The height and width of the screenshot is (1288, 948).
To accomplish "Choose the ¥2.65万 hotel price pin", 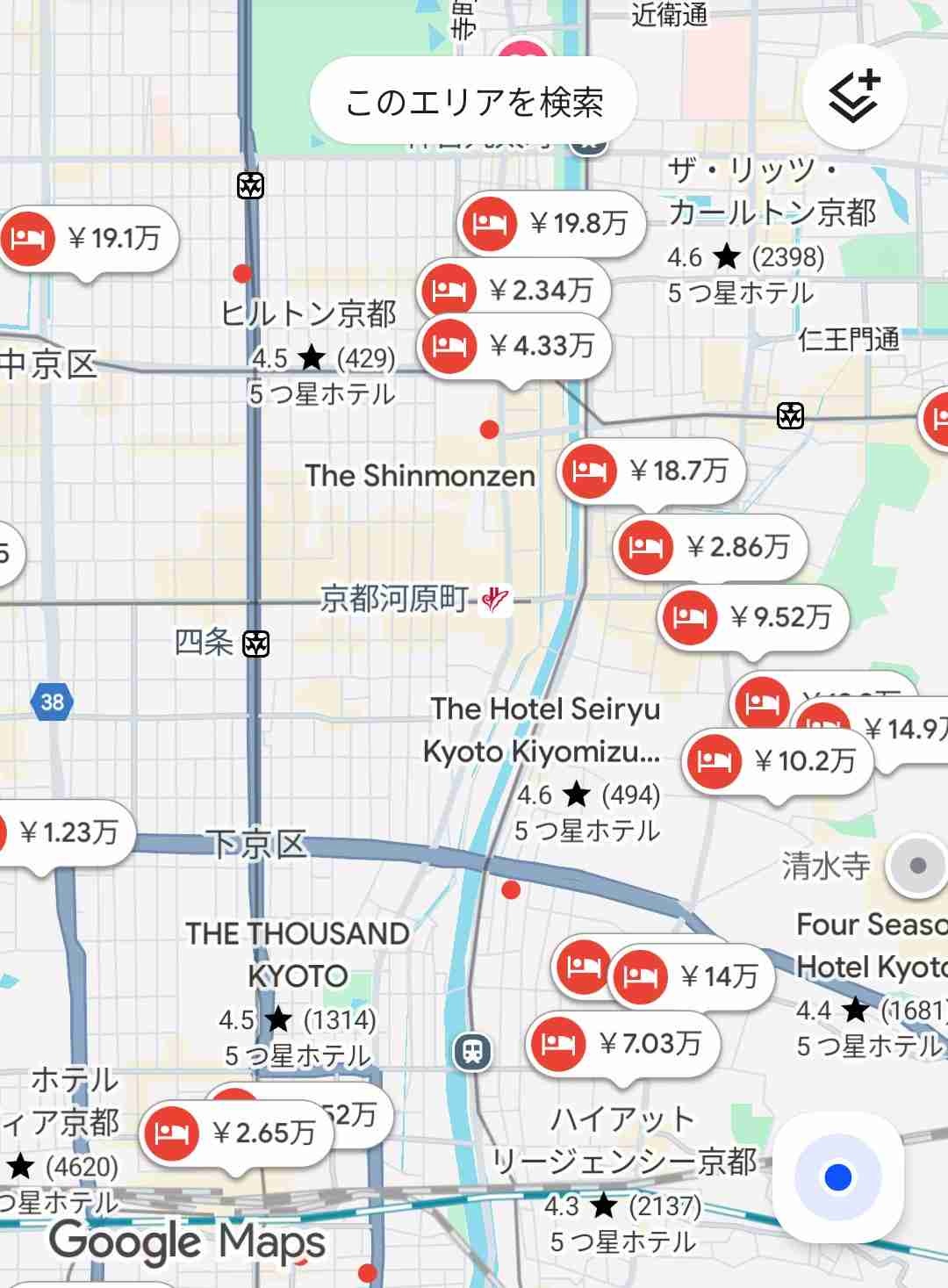I will coord(237,1133).
